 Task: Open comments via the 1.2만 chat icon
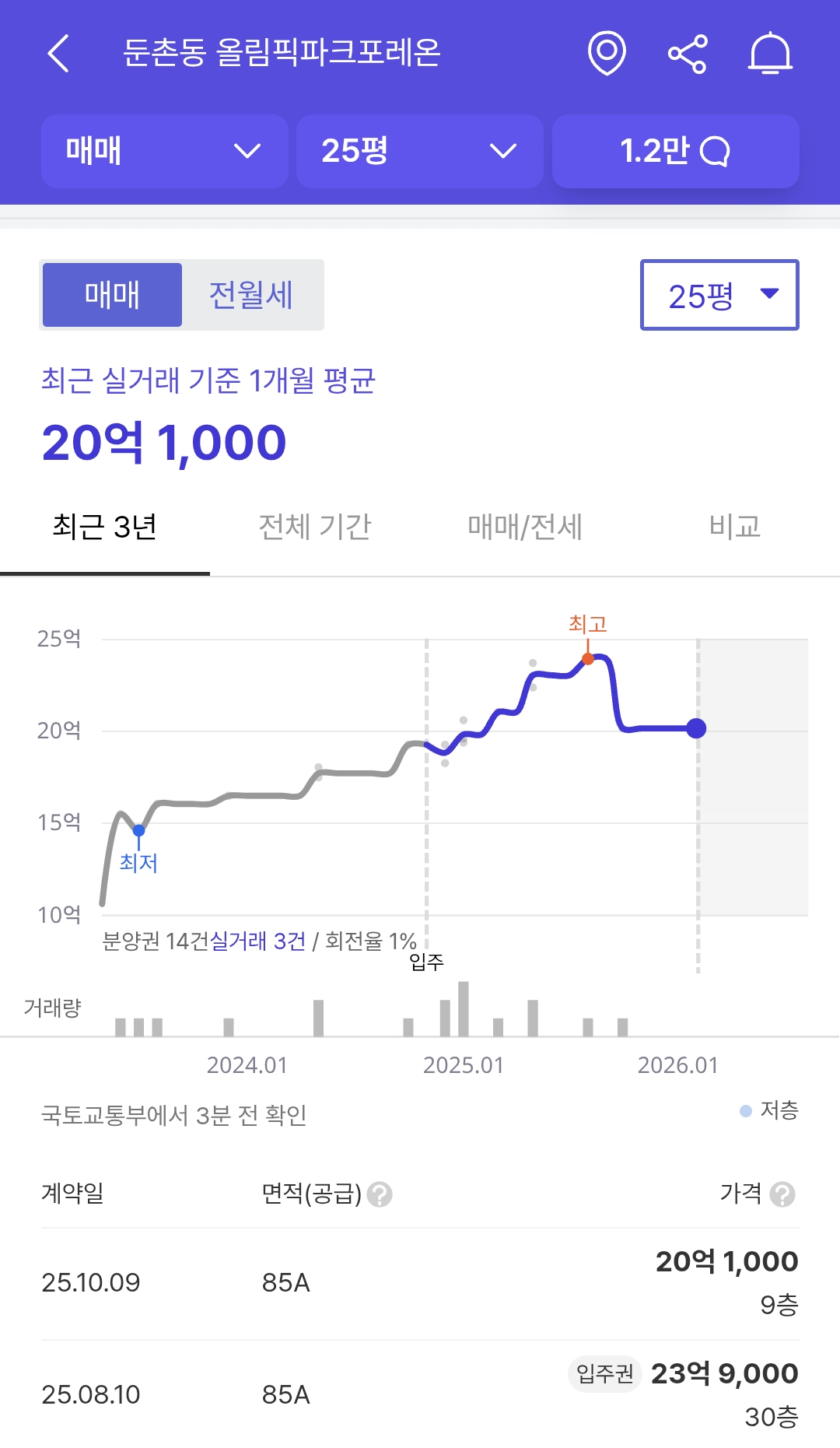(x=675, y=152)
